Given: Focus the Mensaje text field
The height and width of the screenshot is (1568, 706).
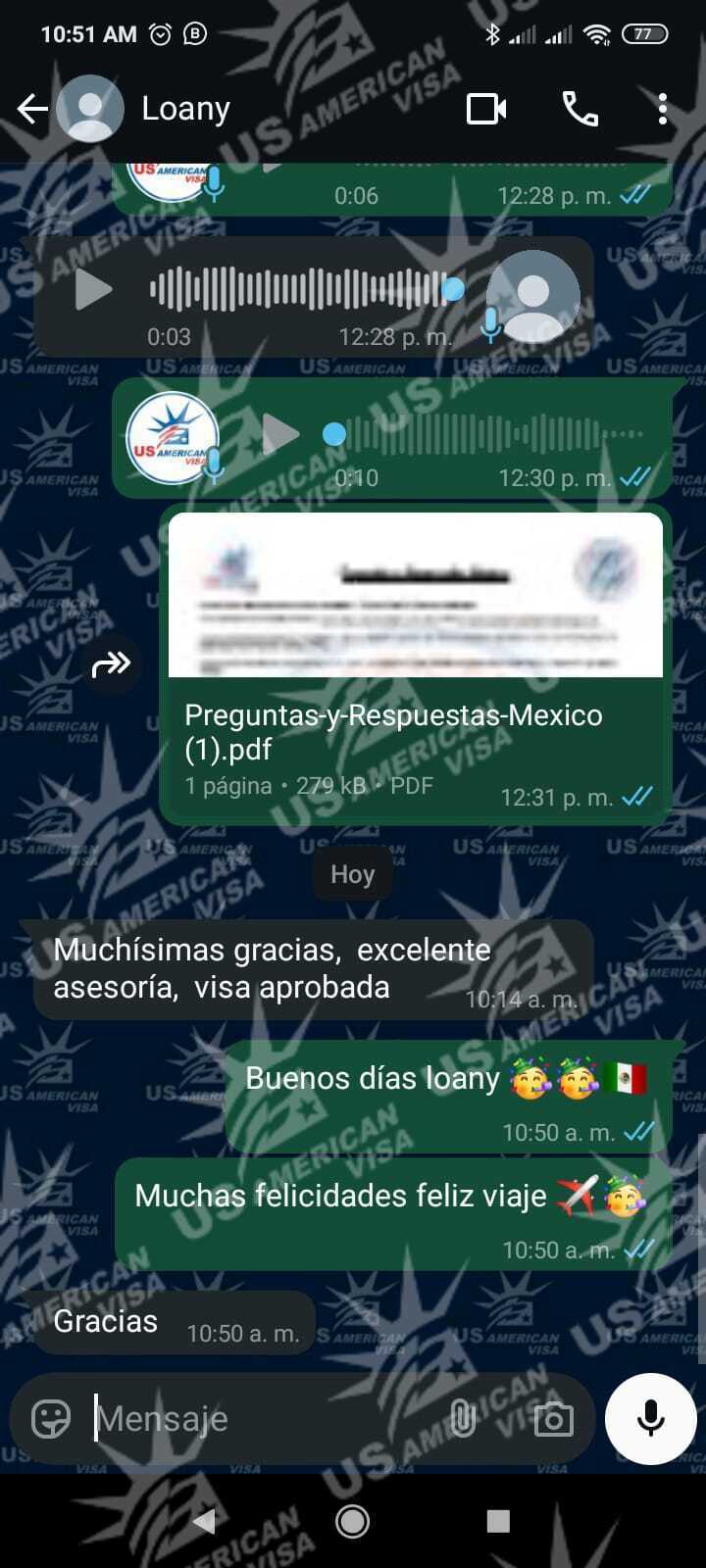Looking at the screenshot, I should click(265, 1418).
